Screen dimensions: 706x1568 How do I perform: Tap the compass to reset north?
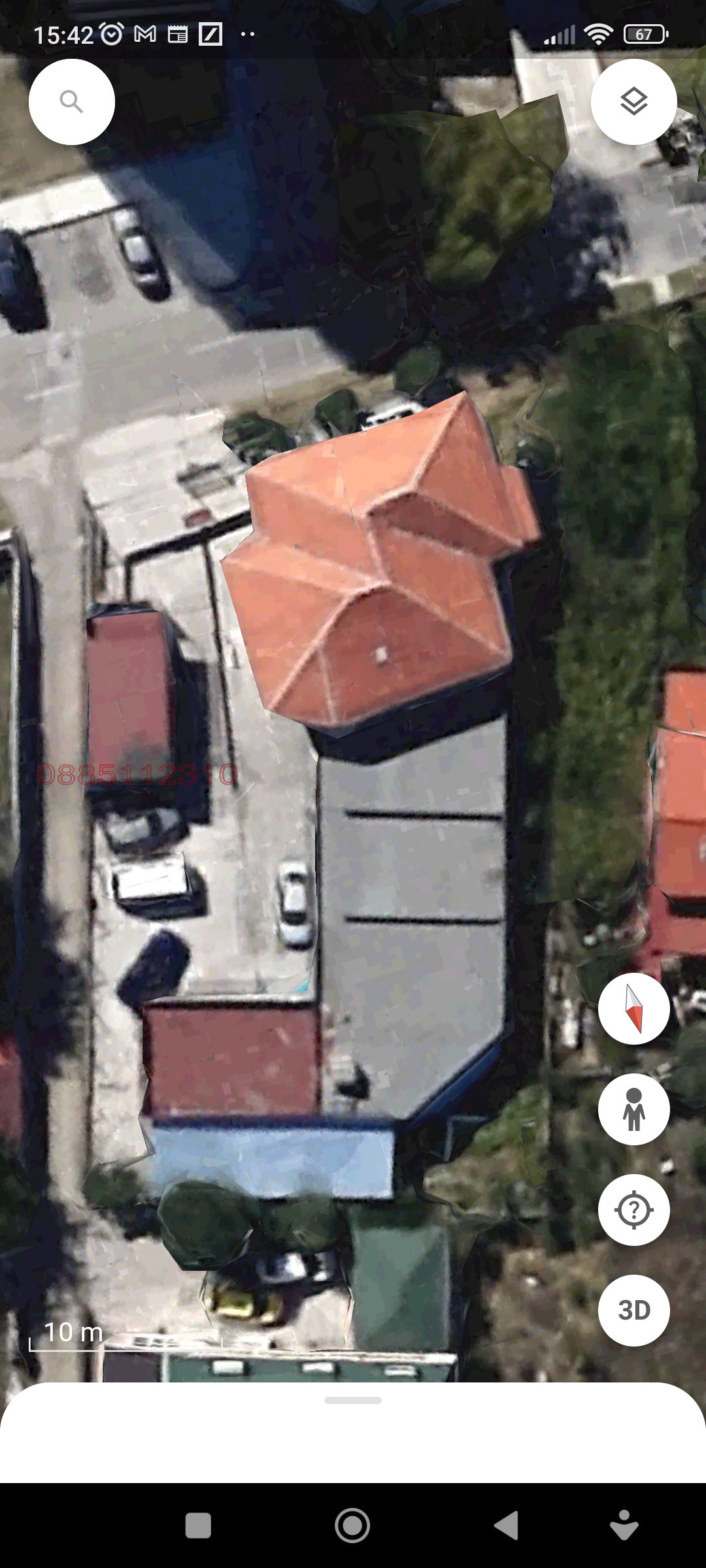[x=634, y=1008]
